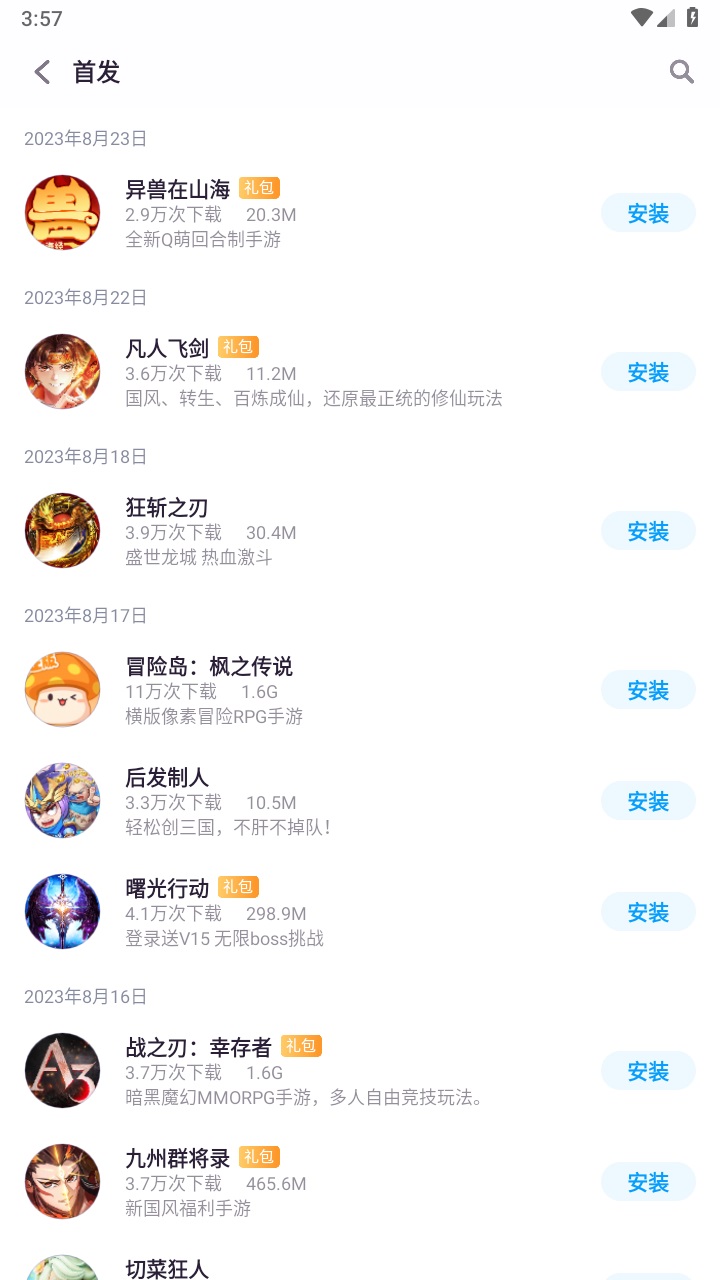Open the 首发 page title
Viewport: 720px width, 1280px height.
click(x=94, y=72)
